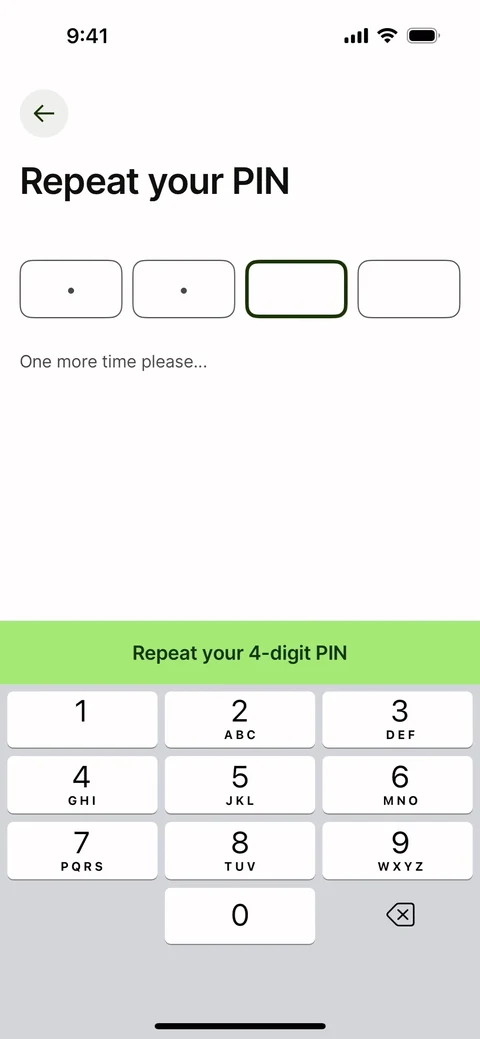Enter digit 5 on the keypad
Viewport: 480px width, 1039px height.
[x=240, y=785]
